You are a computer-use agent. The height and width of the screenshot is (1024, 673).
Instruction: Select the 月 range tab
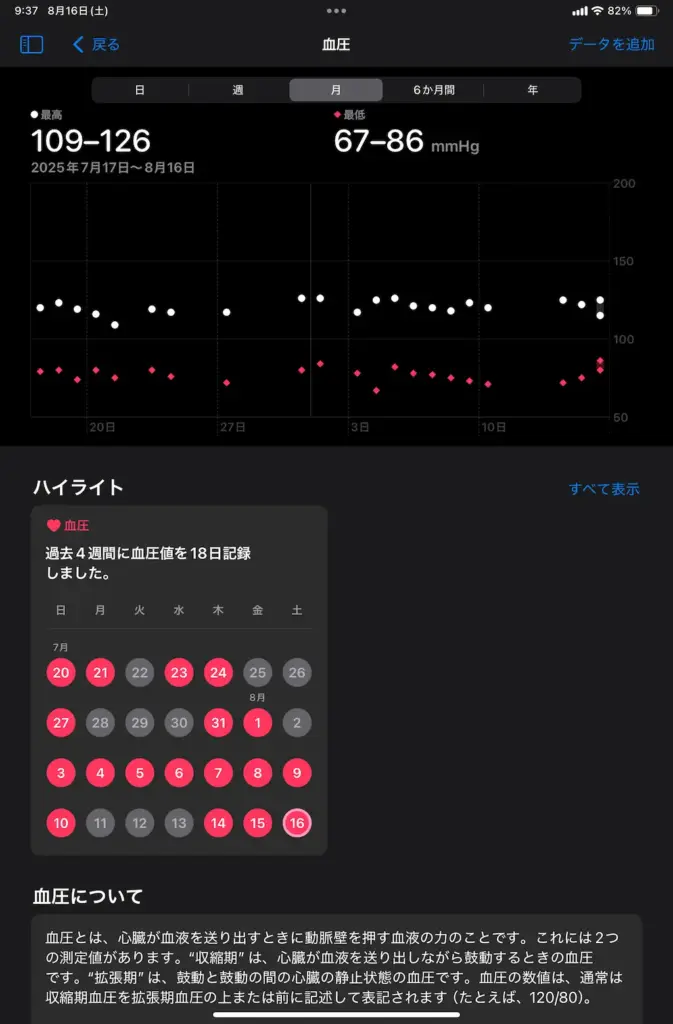point(336,90)
